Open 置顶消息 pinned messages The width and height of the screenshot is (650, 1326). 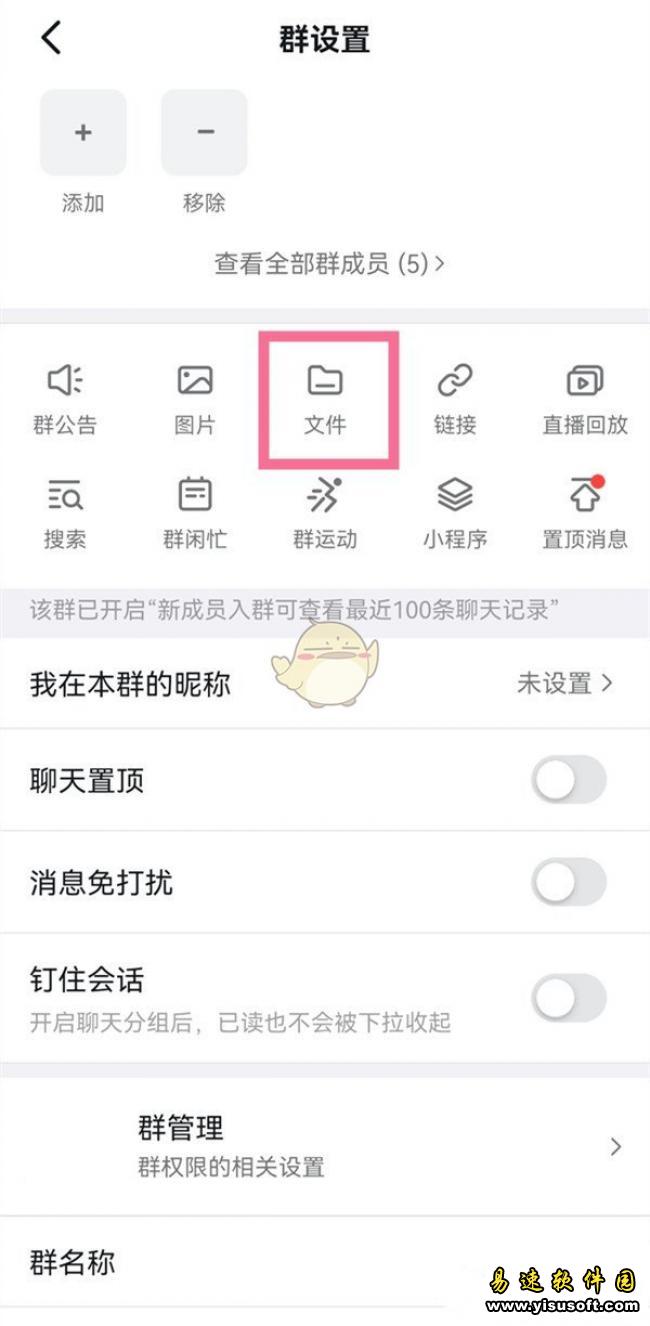click(x=585, y=513)
